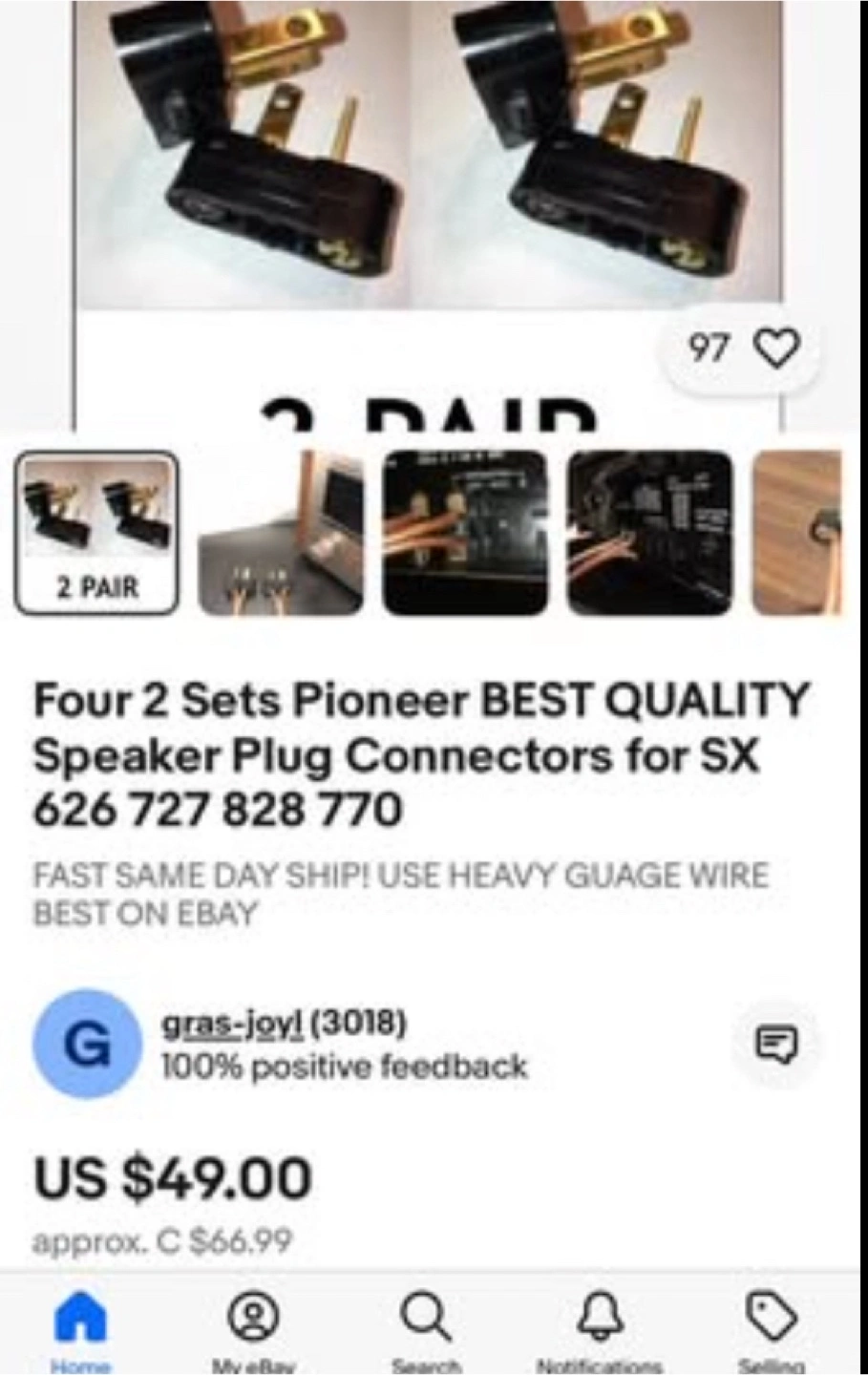Add this listing to watchlist with heart
Screen dimensions: 868x1375
click(x=777, y=349)
